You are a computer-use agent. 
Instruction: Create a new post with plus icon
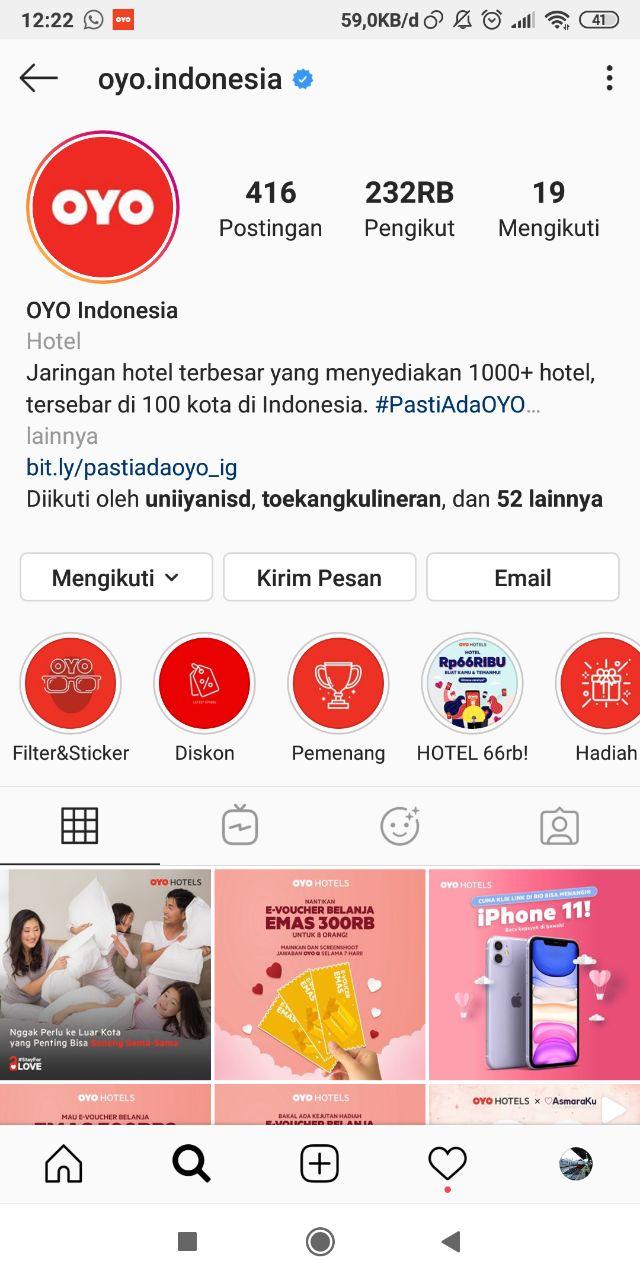tap(320, 1163)
